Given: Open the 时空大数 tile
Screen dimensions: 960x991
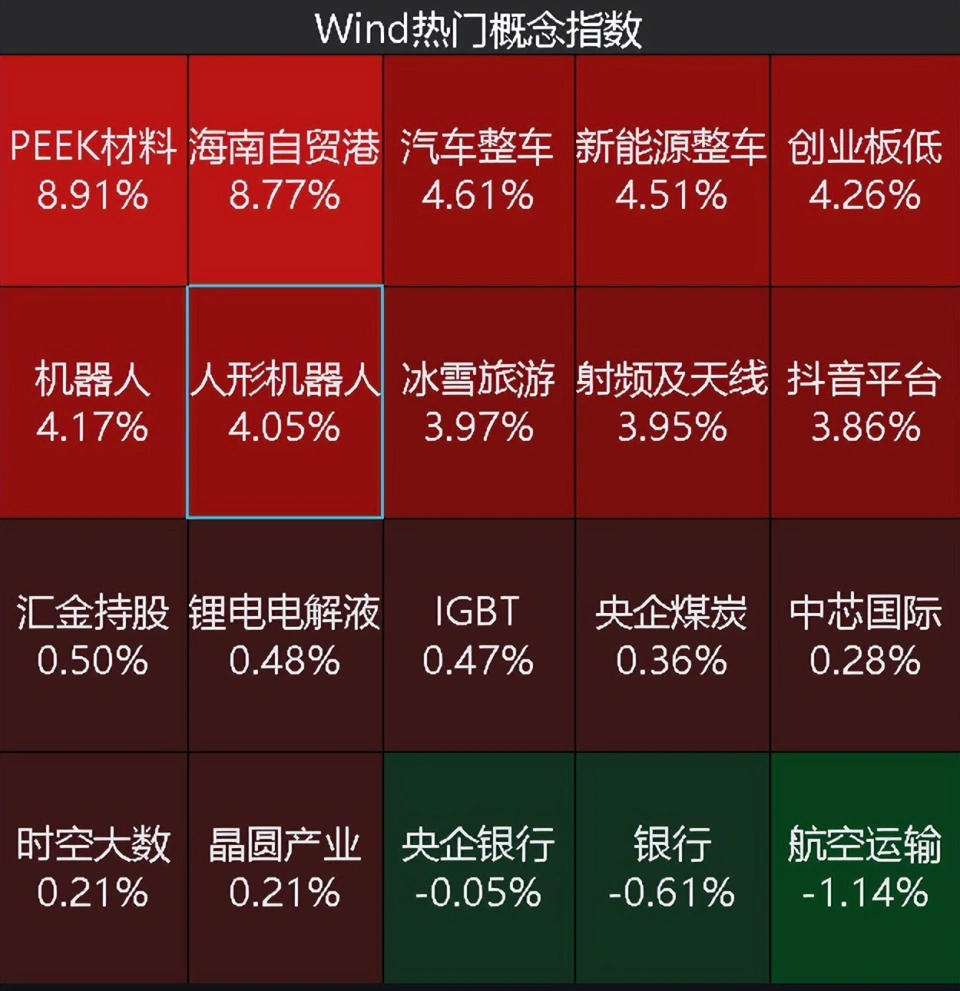Looking at the screenshot, I should point(93,868).
